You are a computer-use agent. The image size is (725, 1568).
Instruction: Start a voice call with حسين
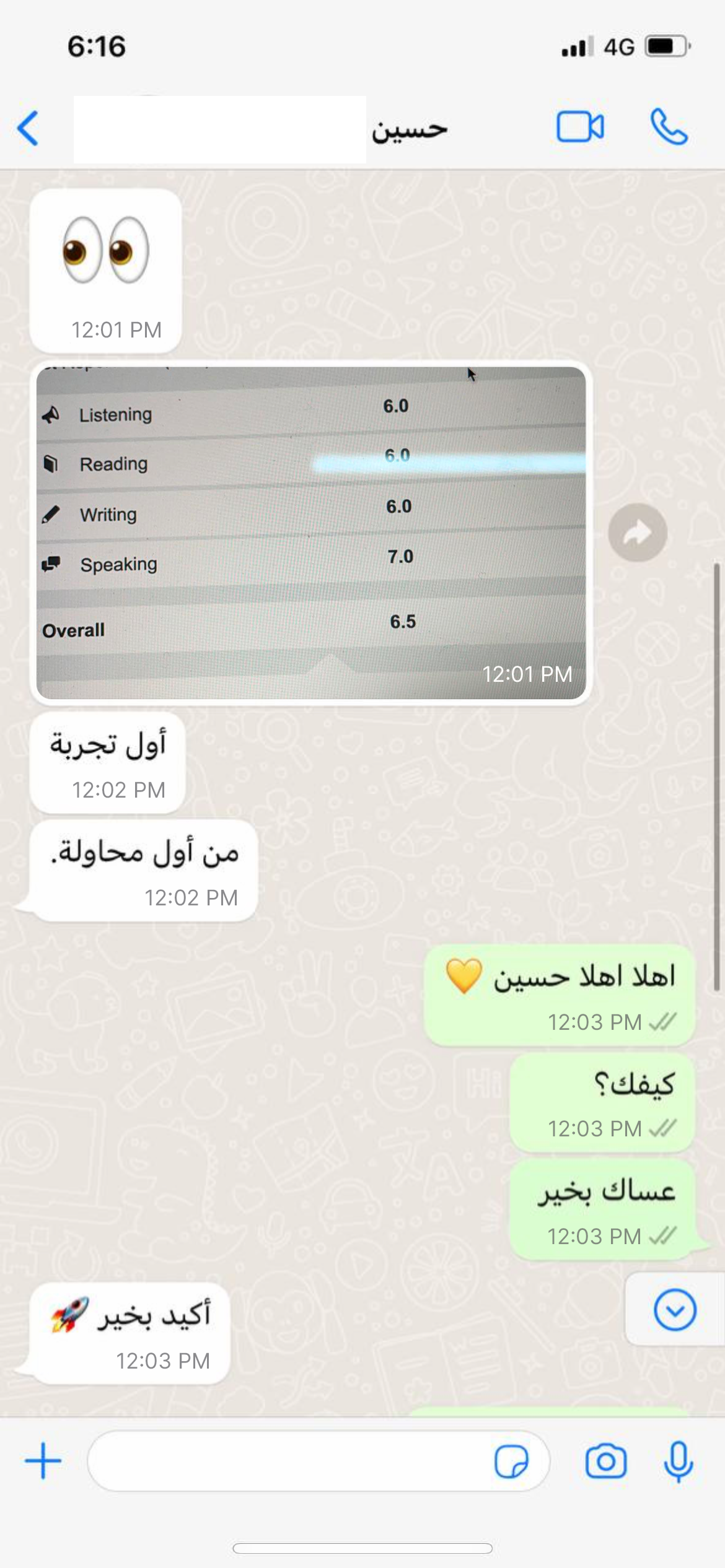click(669, 128)
